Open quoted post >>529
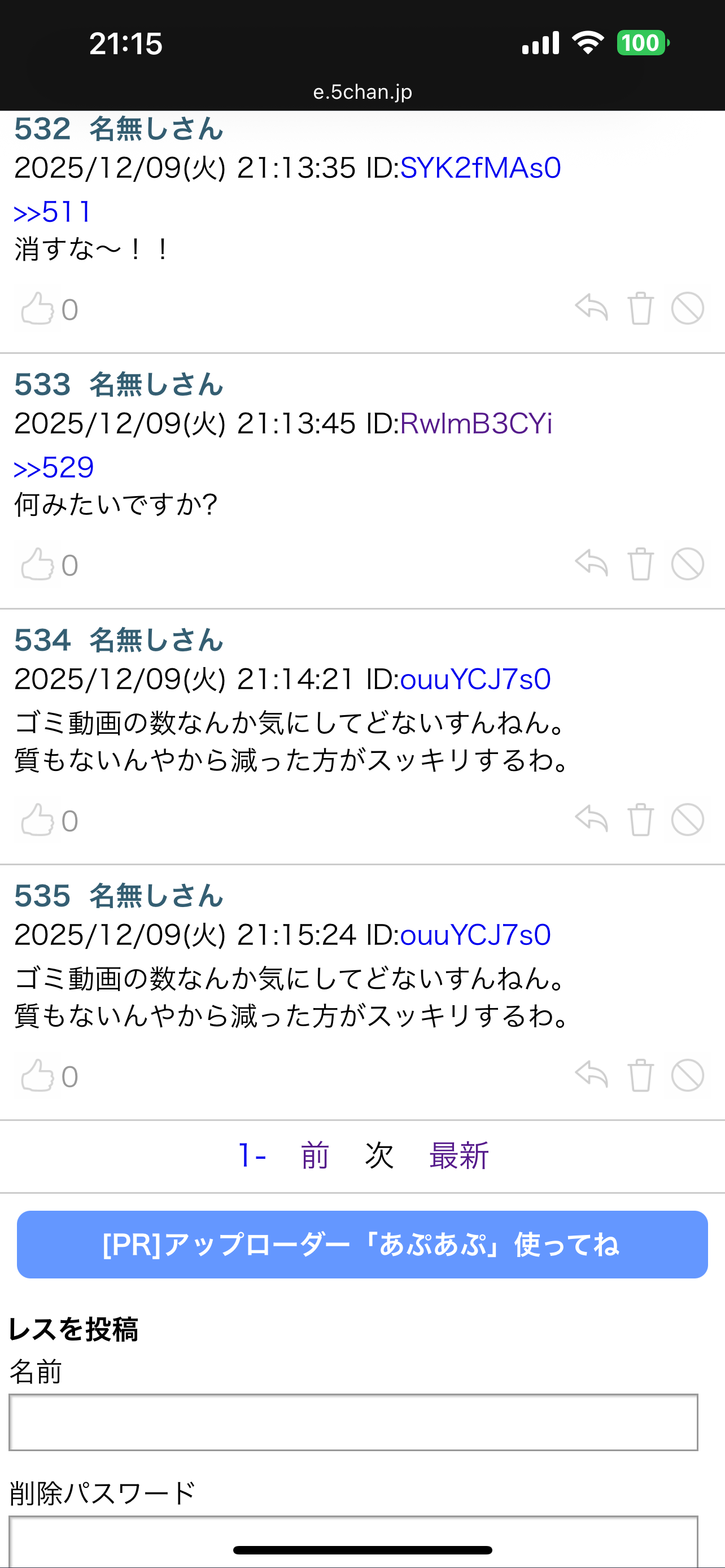The height and width of the screenshot is (1568, 725). 54,468
